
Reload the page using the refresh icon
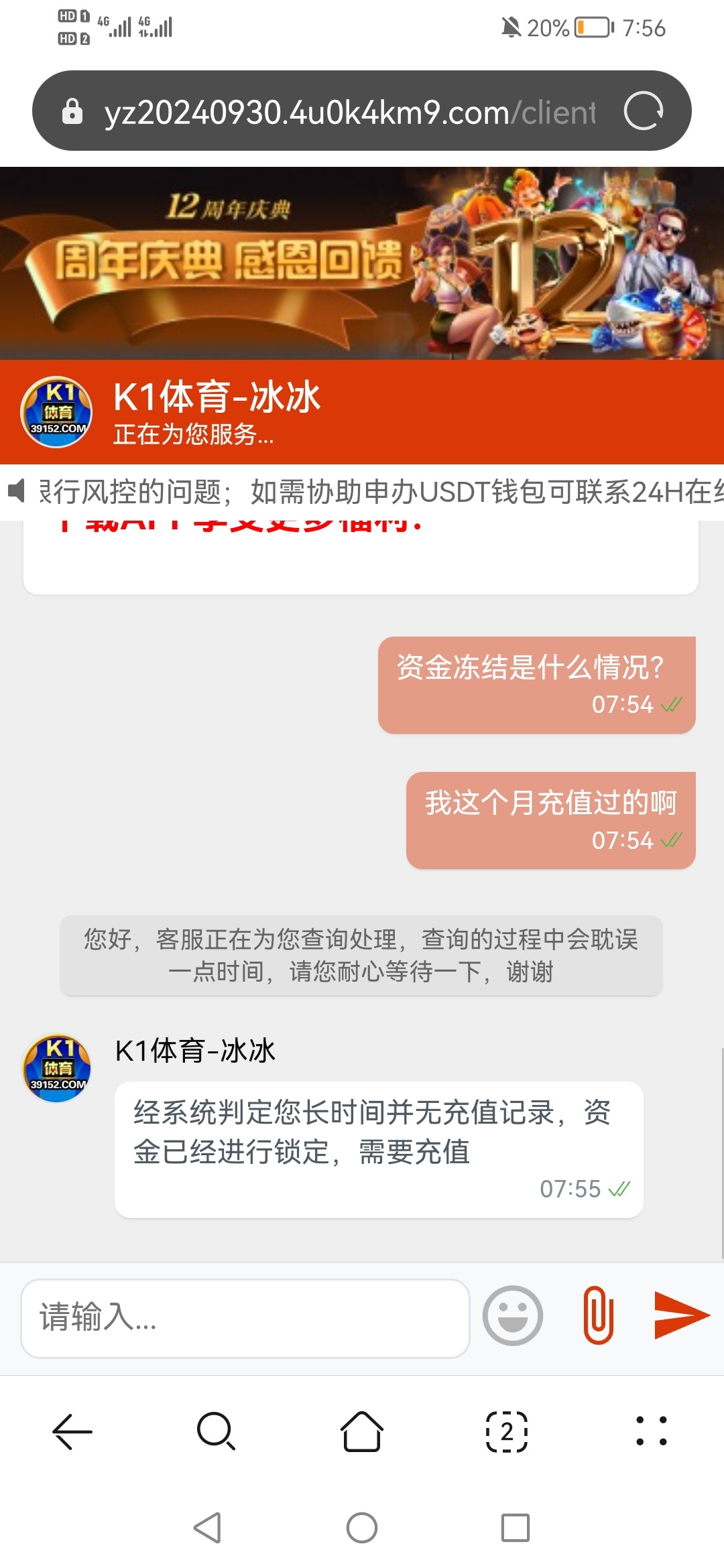643,111
